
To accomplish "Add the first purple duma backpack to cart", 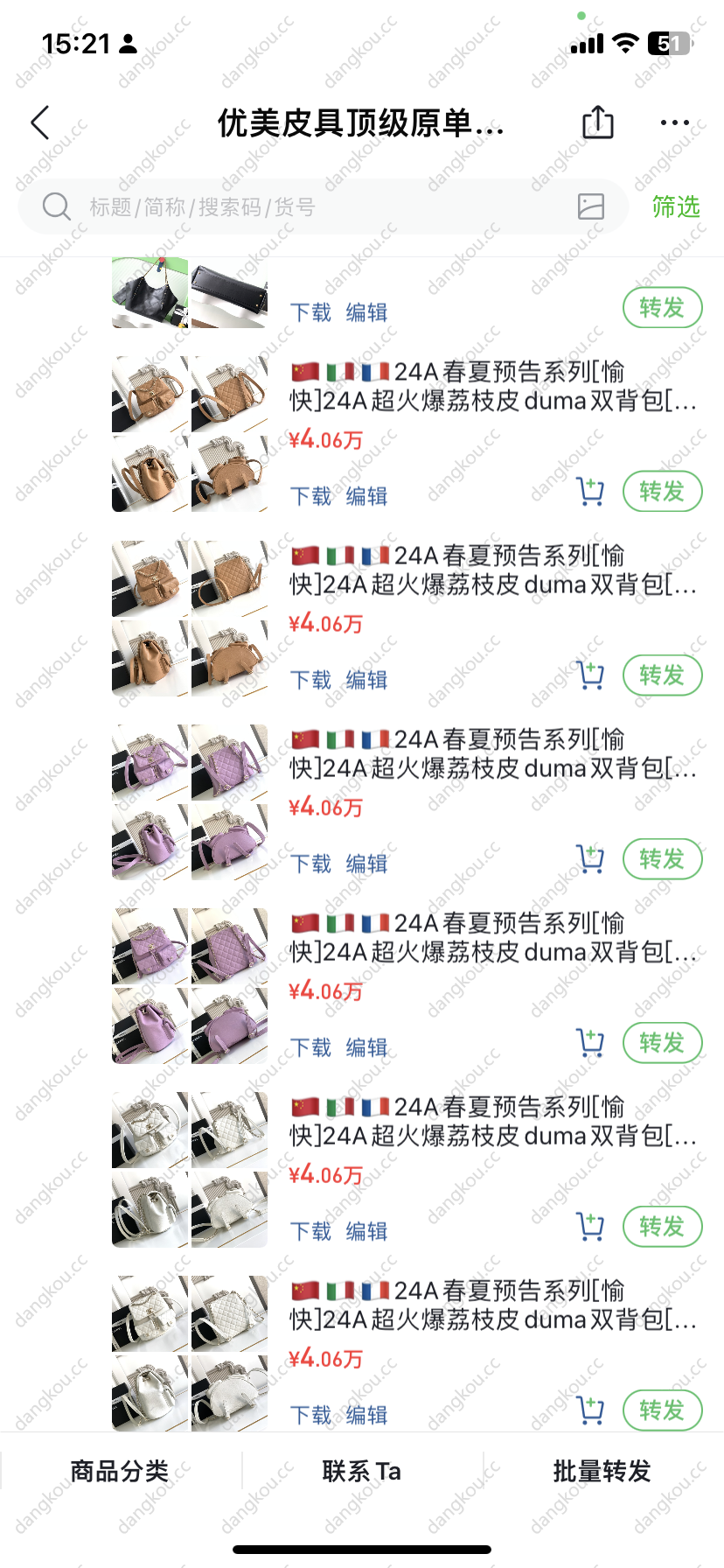I will click(590, 859).
